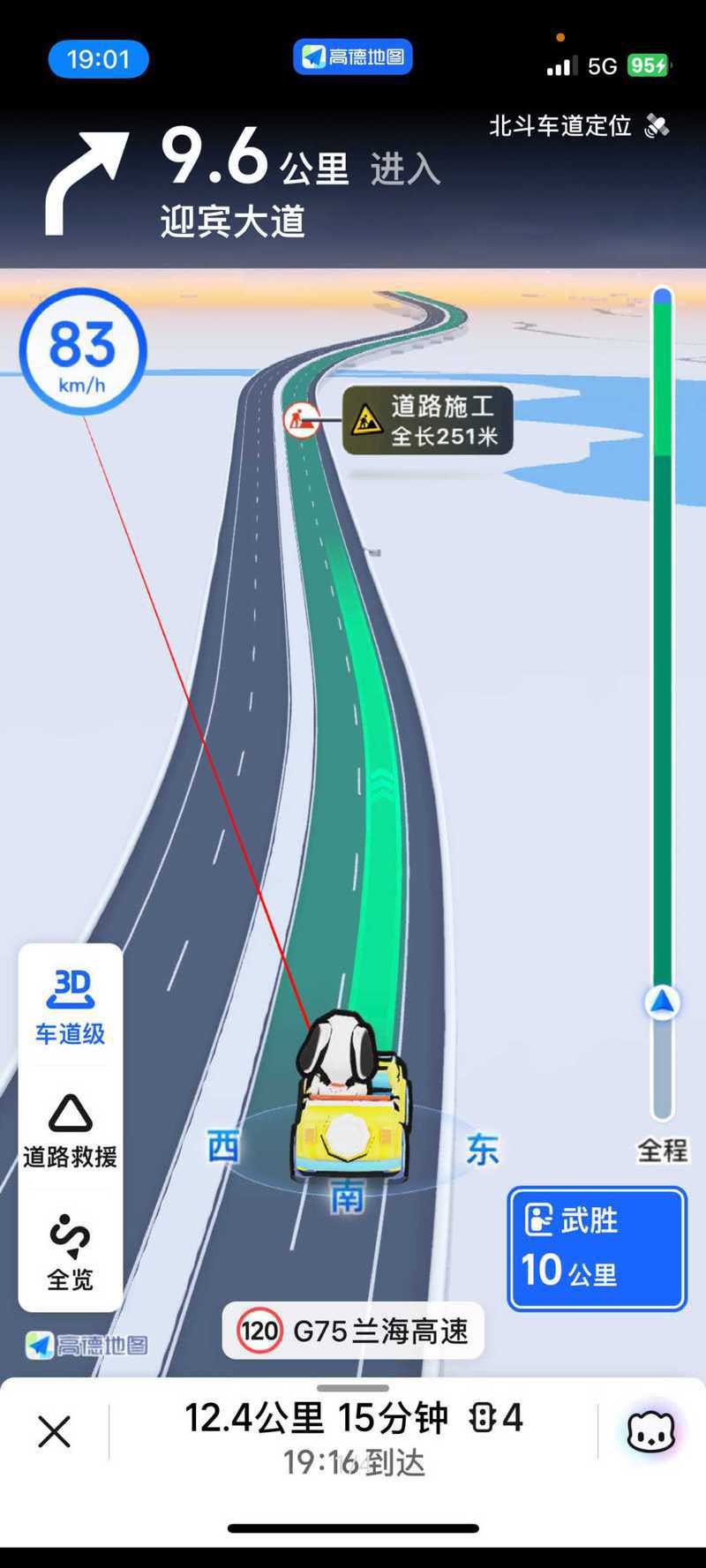Image resolution: width=706 pixels, height=1568 pixels.
Task: Show the 全览 route overview
Action: coord(70,1251)
